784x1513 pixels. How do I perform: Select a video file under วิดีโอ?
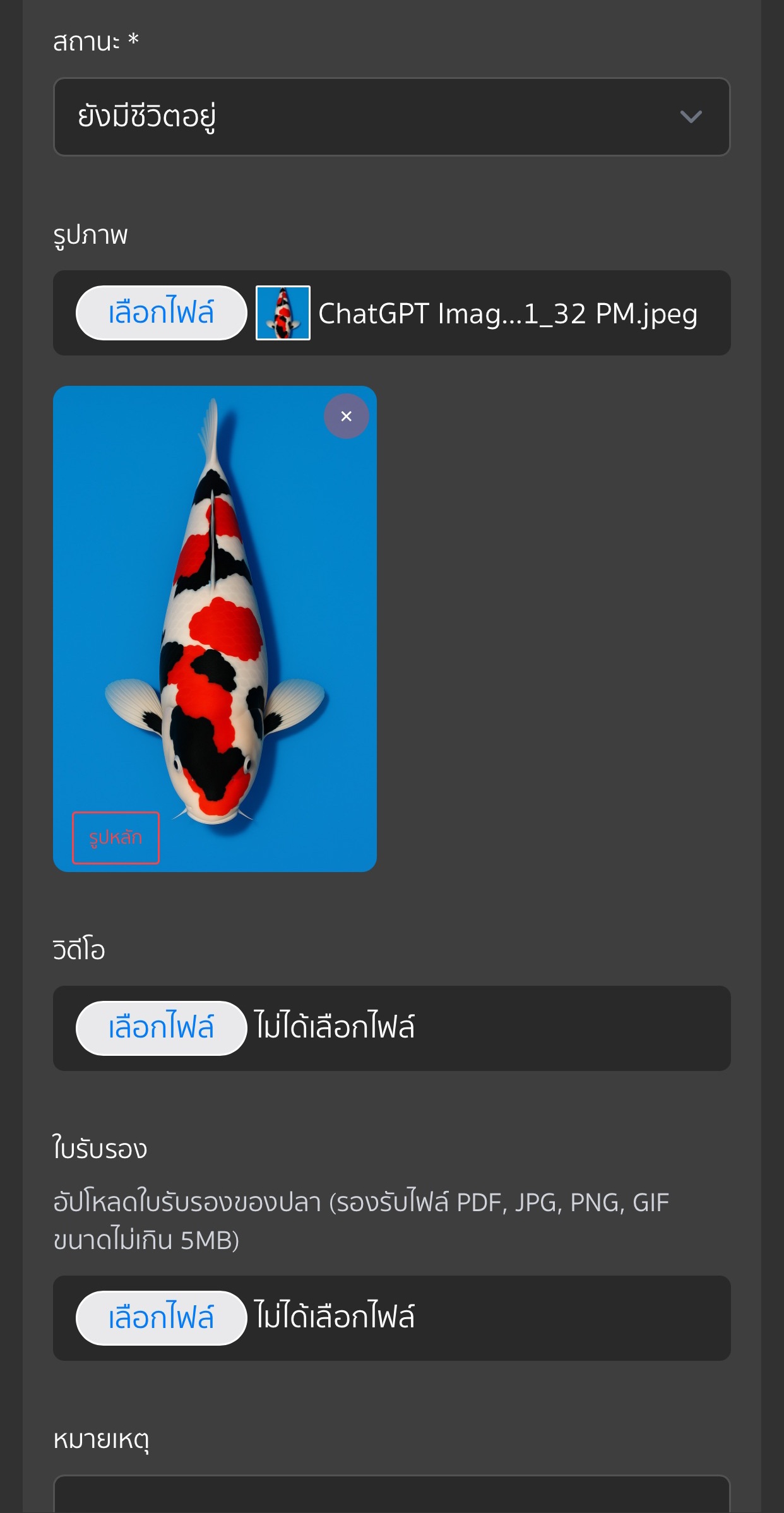click(161, 1028)
